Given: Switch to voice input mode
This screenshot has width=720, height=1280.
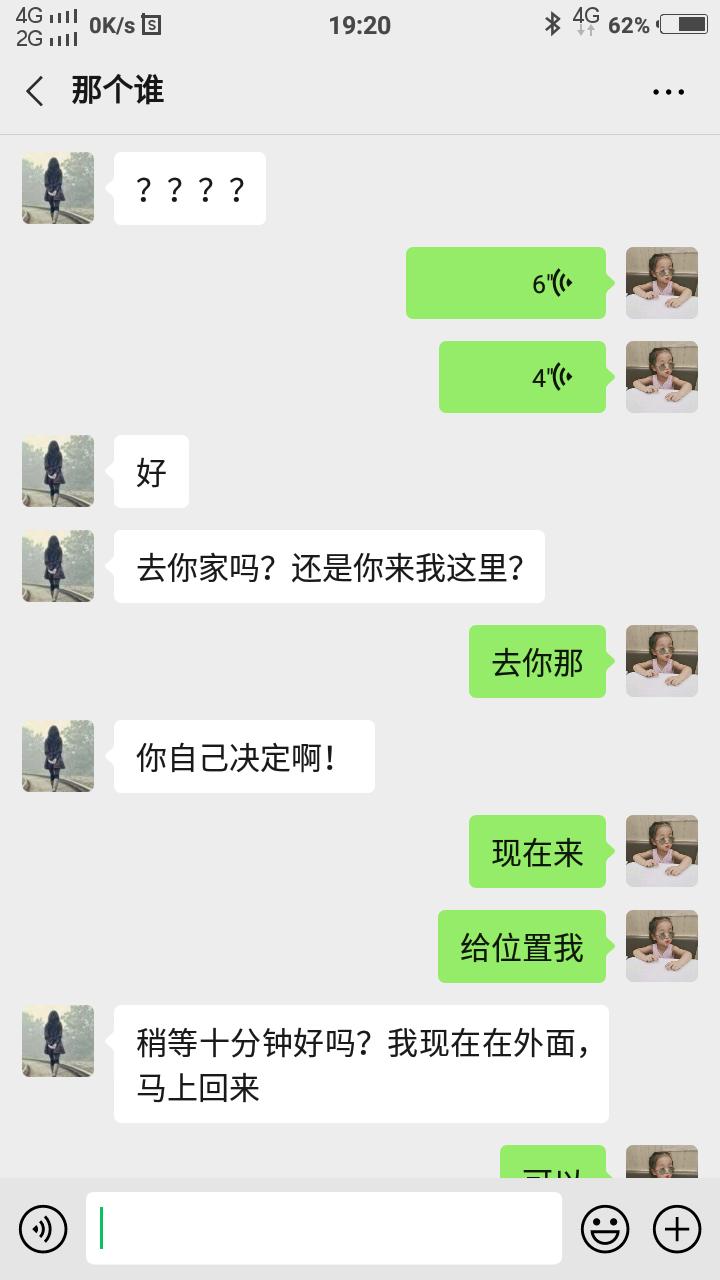Looking at the screenshot, I should click(x=43, y=1228).
